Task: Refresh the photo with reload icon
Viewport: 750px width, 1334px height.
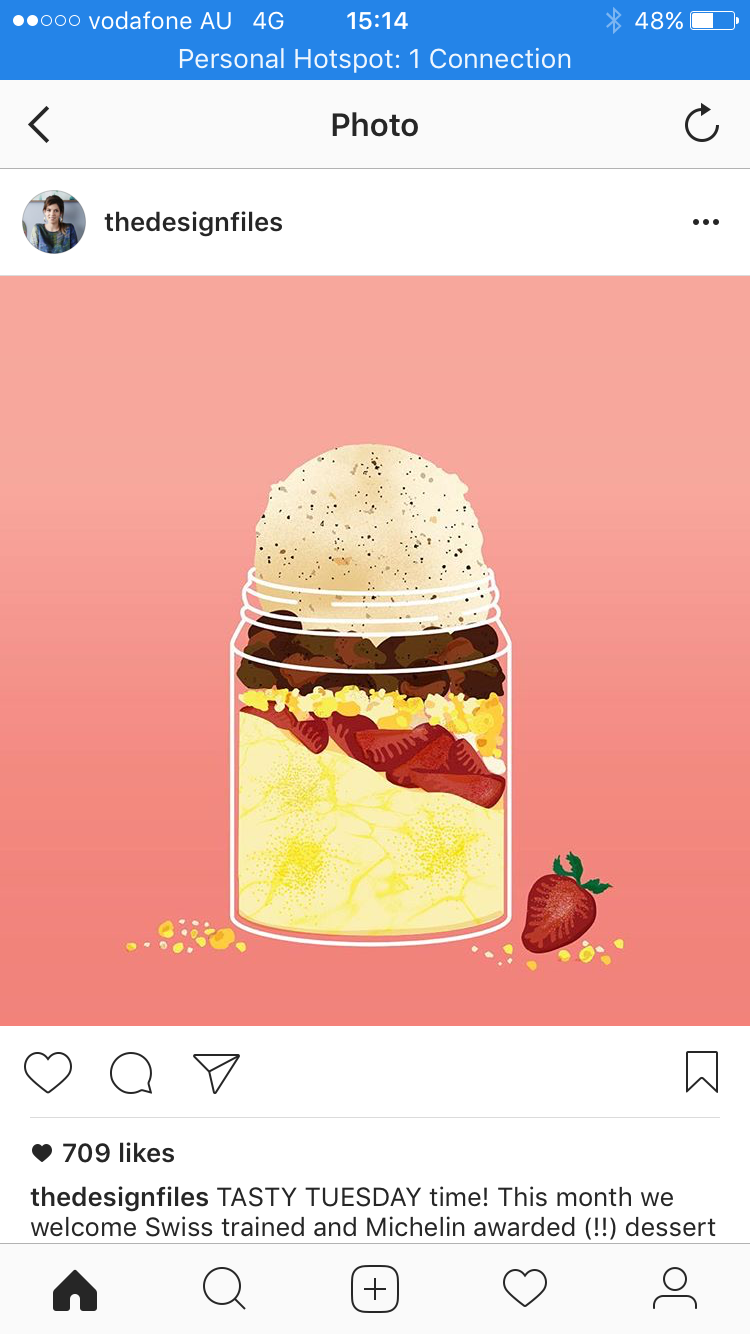Action: coord(701,124)
